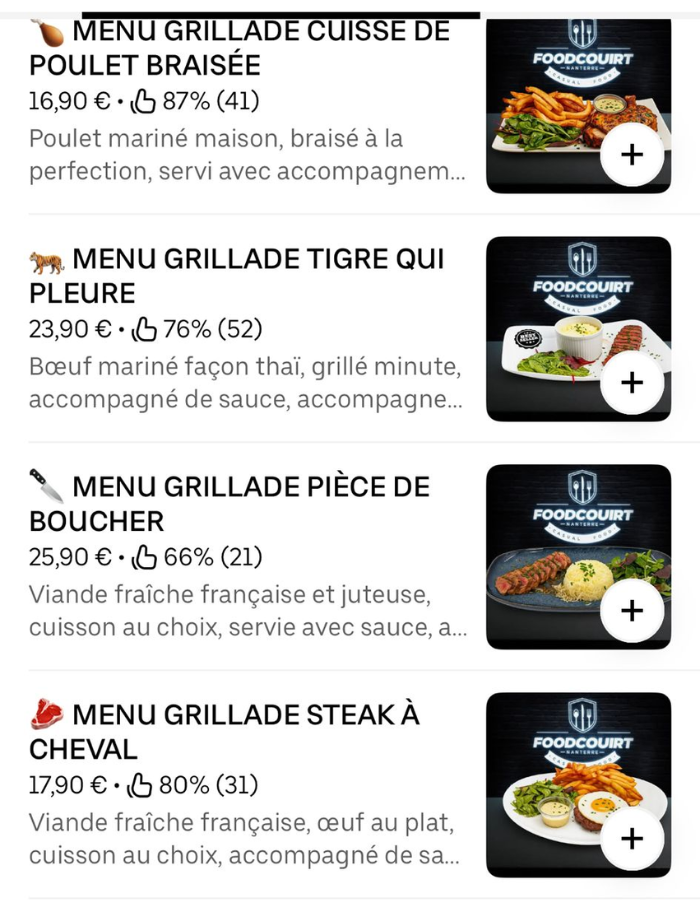This screenshot has height=900, width=700.
Task: Add Tigre Qui Pleure menu to cart
Action: [632, 383]
